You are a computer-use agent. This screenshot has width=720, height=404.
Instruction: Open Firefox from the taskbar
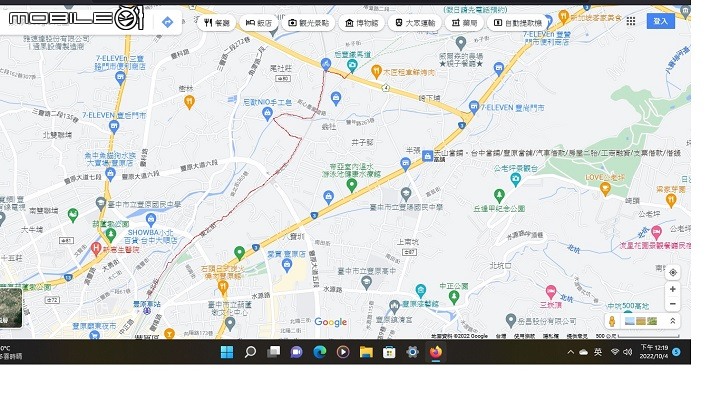click(x=436, y=352)
